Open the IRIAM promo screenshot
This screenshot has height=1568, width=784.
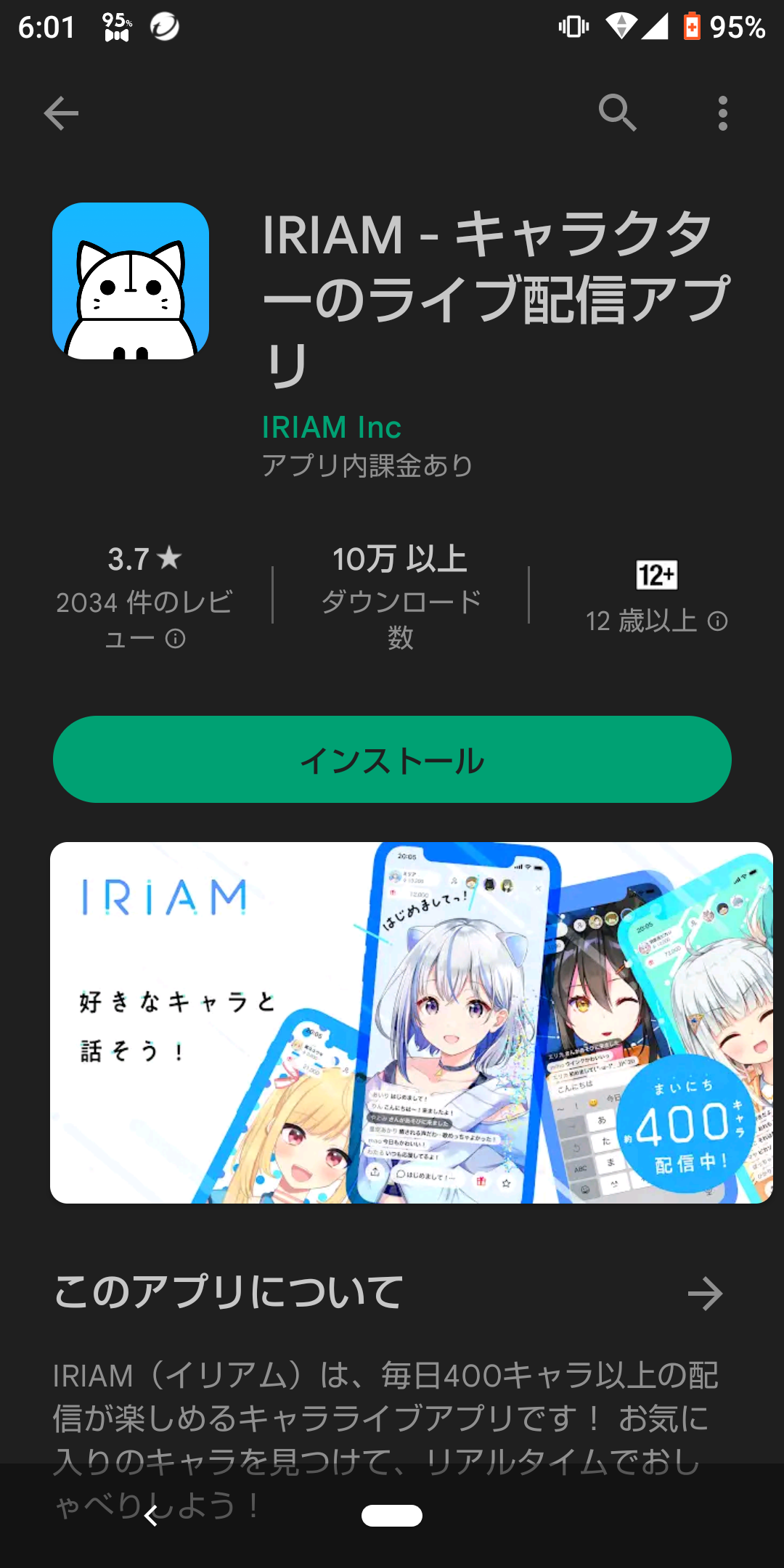[411, 1022]
